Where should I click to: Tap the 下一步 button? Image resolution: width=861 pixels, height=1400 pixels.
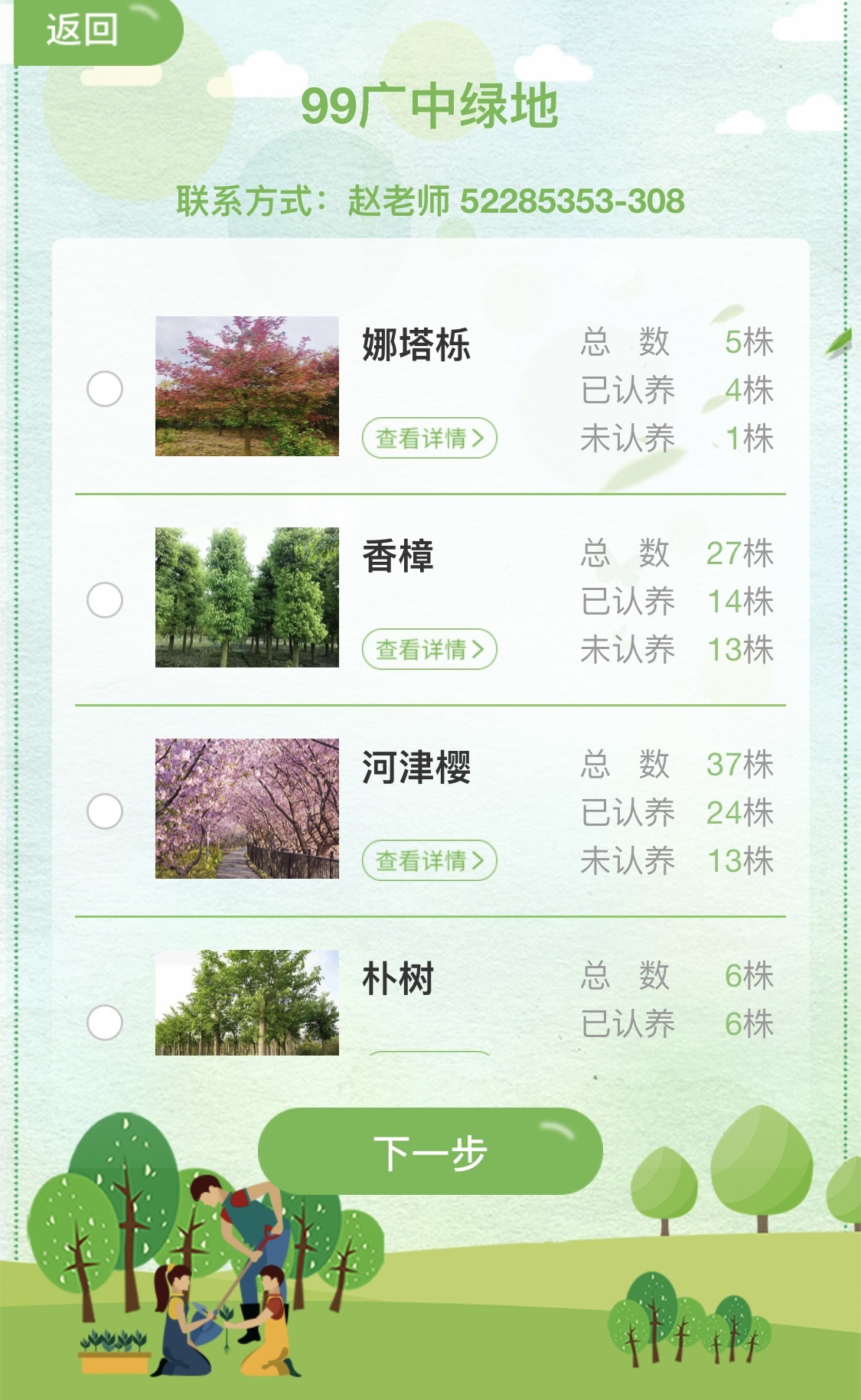coord(430,1151)
